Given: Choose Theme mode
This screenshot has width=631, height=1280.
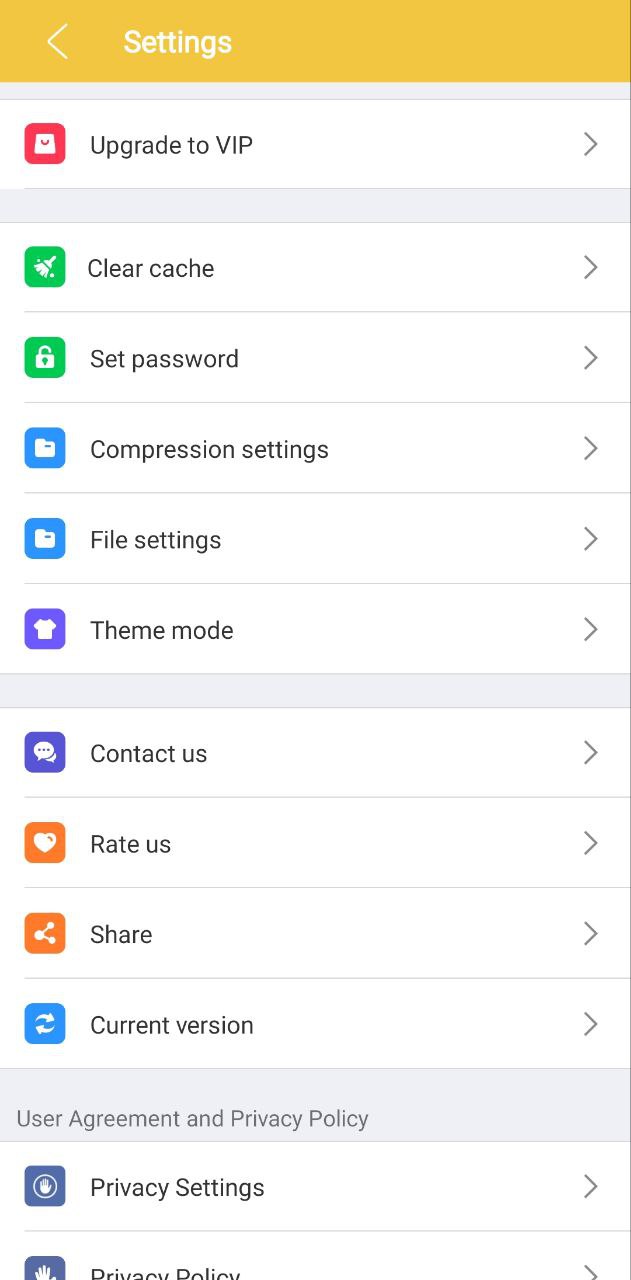Looking at the screenshot, I should click(x=315, y=630).
